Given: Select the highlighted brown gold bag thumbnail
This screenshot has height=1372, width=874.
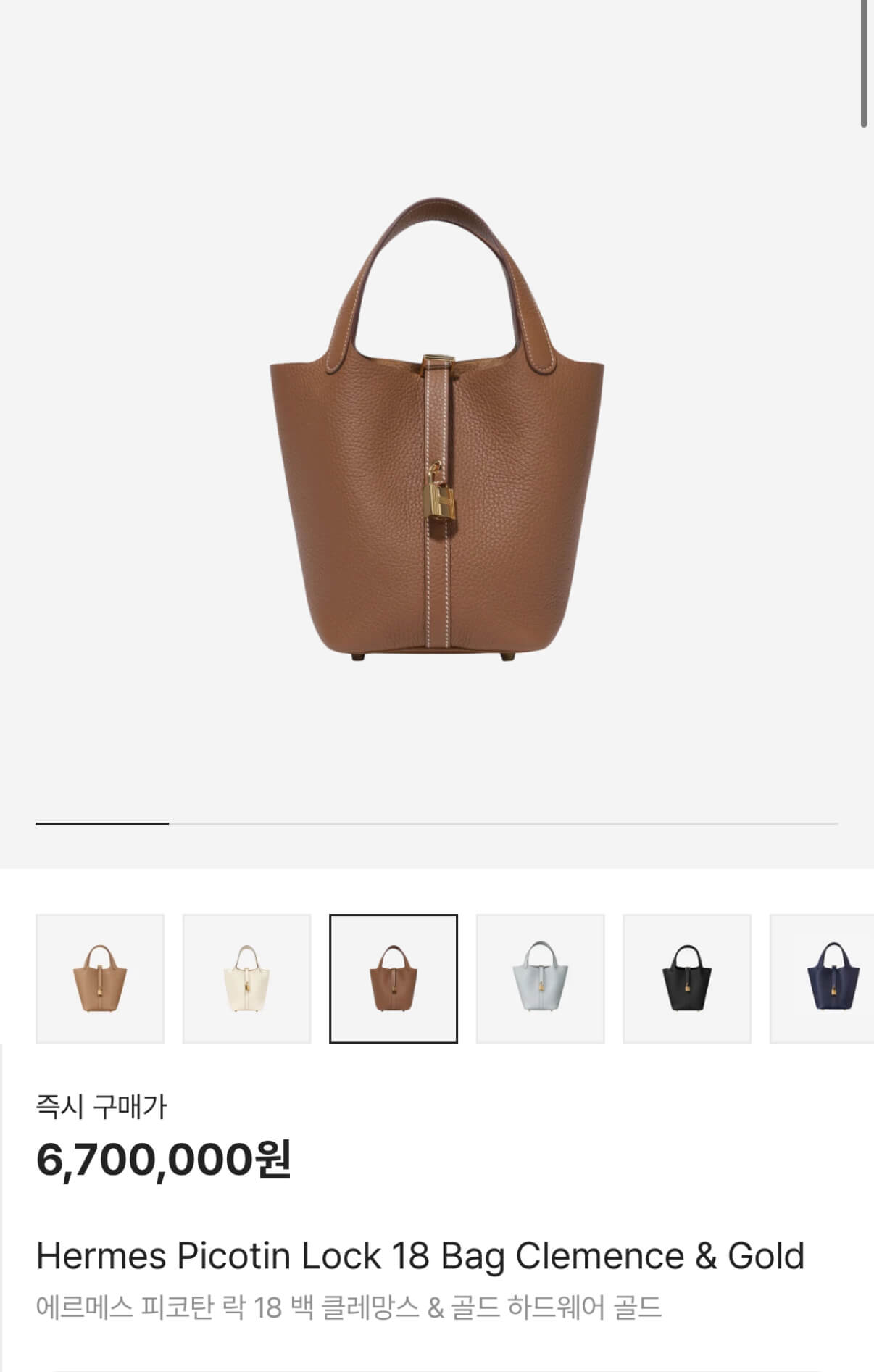Looking at the screenshot, I should click(394, 978).
